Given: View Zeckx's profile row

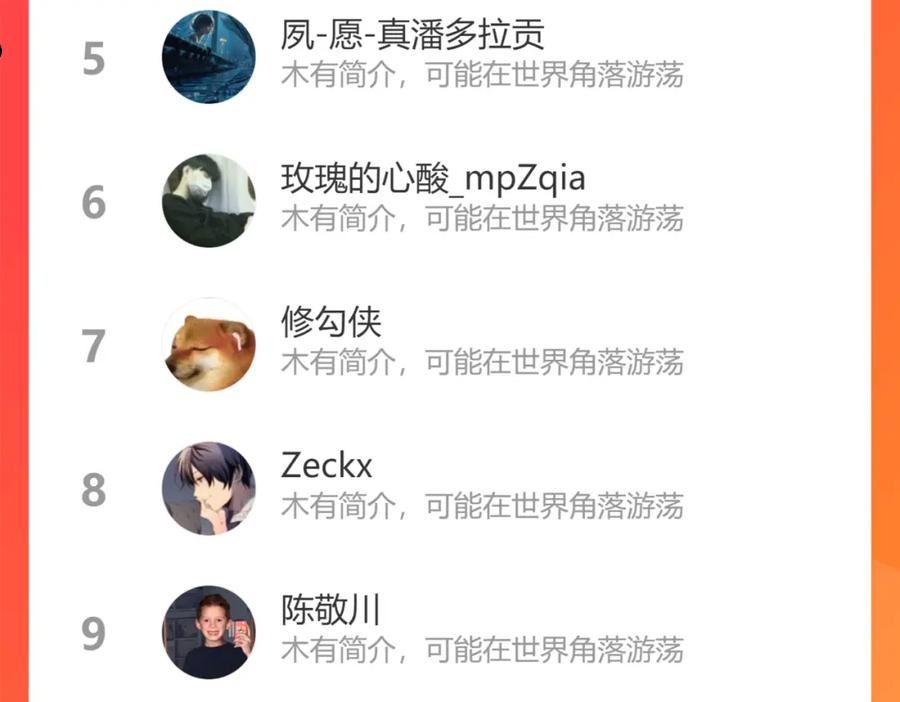Looking at the screenshot, I should [449, 489].
